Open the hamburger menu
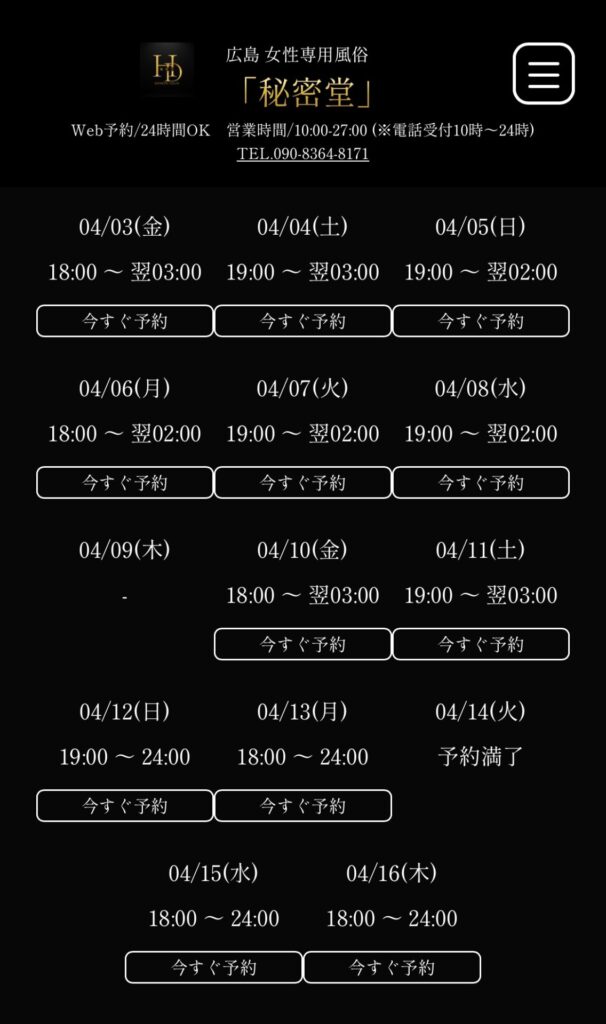The width and height of the screenshot is (606, 1024). coord(543,74)
